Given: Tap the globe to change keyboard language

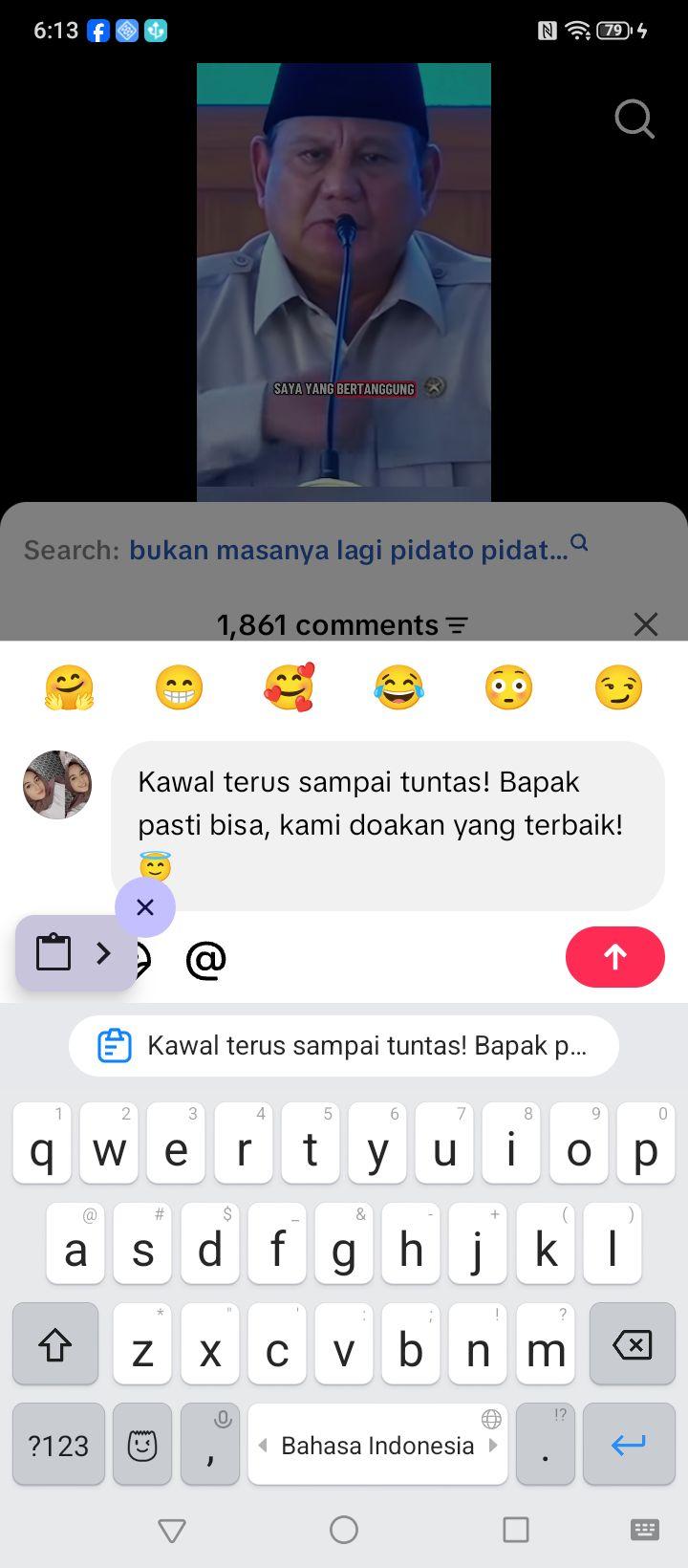Looking at the screenshot, I should click(x=491, y=1418).
